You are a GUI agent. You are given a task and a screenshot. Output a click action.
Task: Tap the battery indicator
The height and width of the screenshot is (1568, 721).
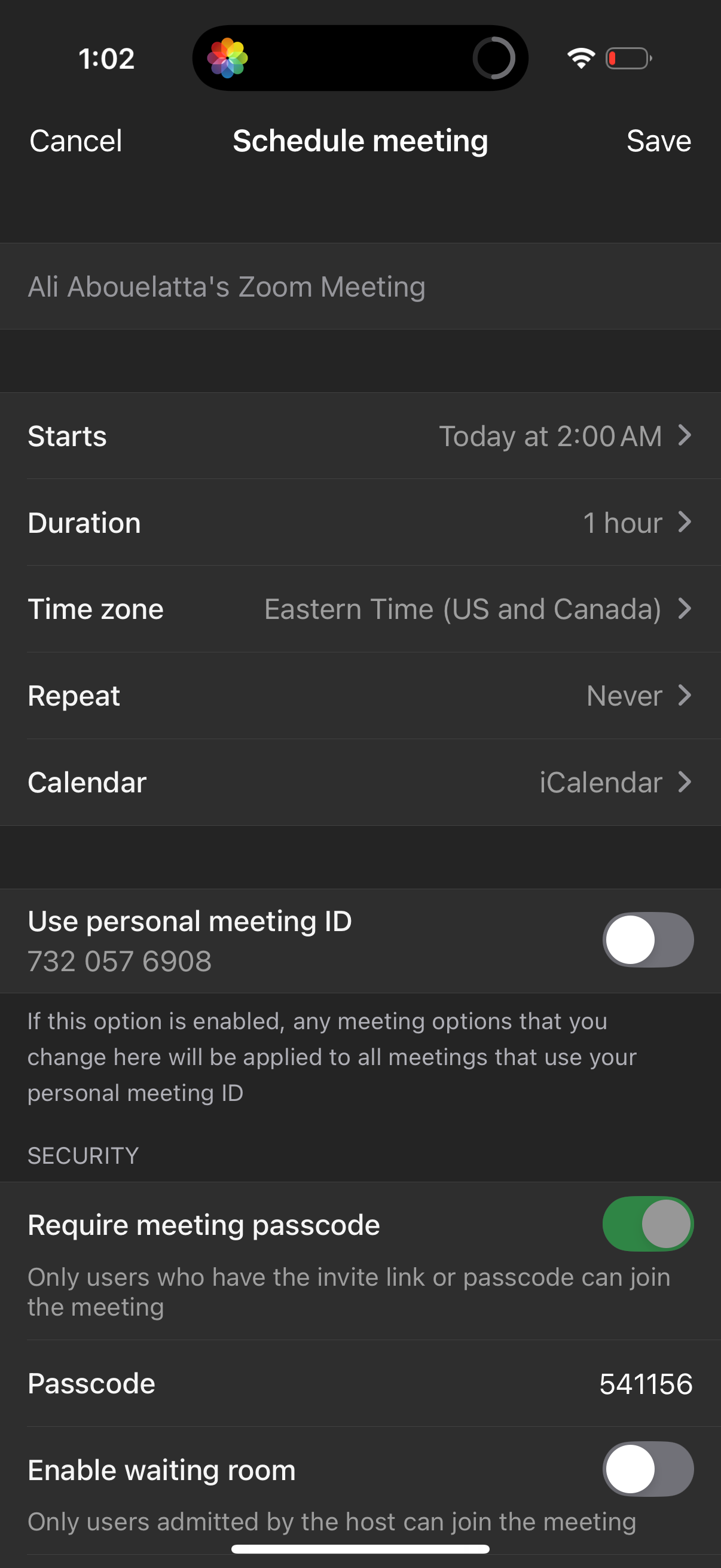pyautogui.click(x=628, y=57)
